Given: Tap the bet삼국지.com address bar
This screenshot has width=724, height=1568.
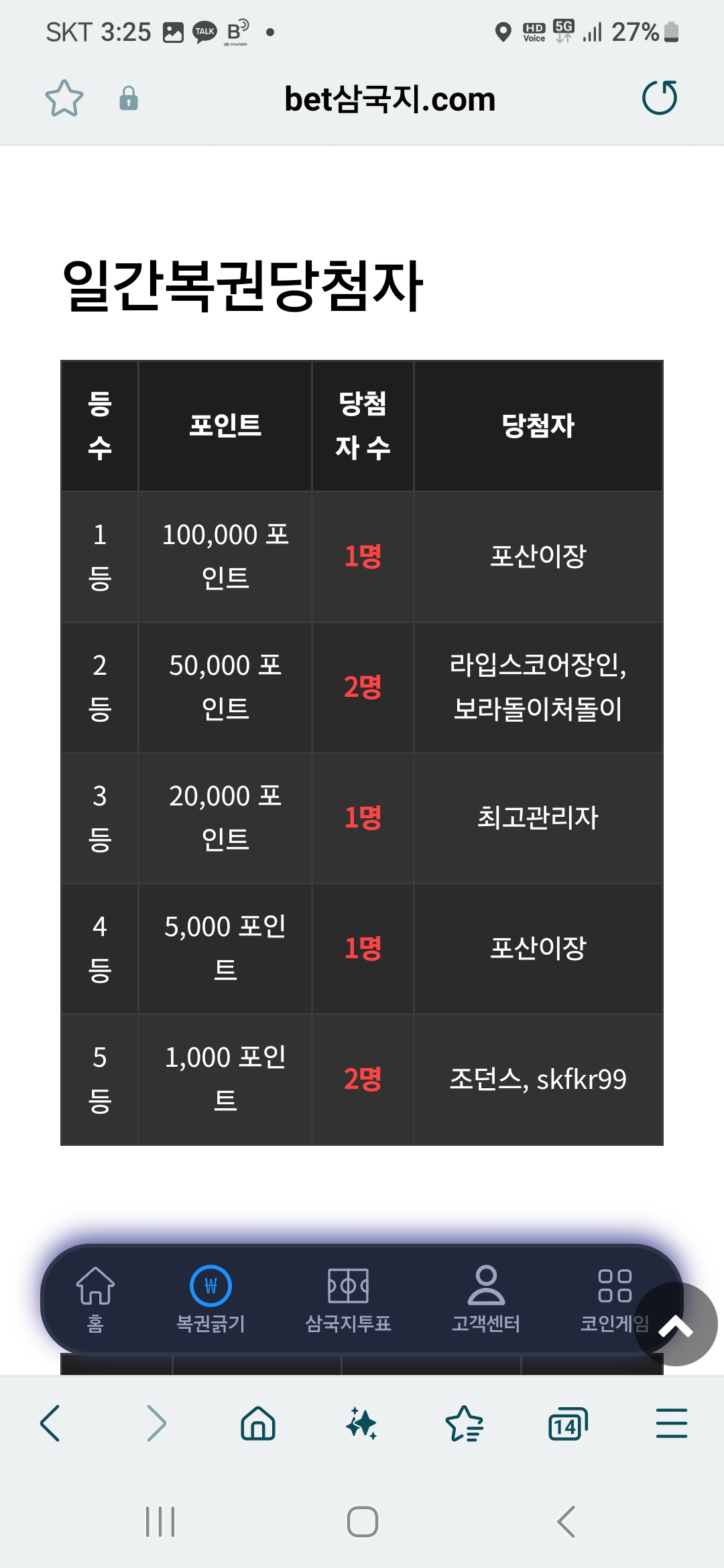Looking at the screenshot, I should [389, 99].
